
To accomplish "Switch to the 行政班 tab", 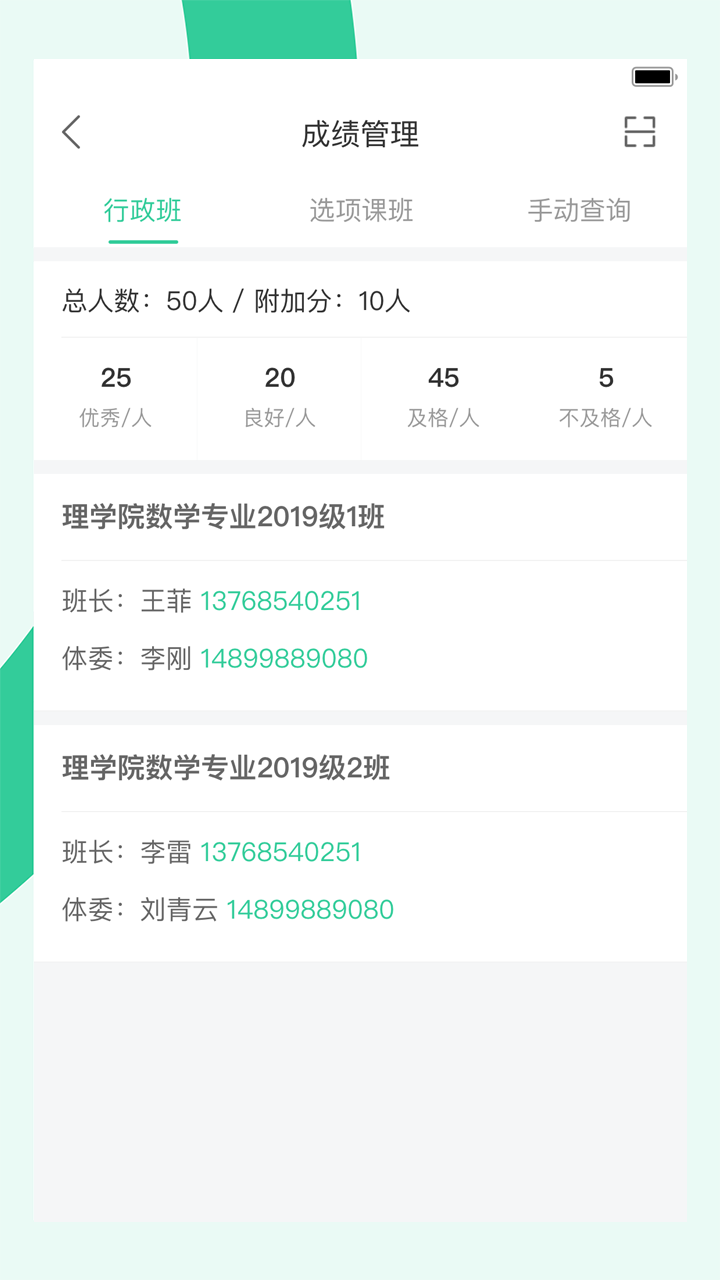I will [x=143, y=211].
